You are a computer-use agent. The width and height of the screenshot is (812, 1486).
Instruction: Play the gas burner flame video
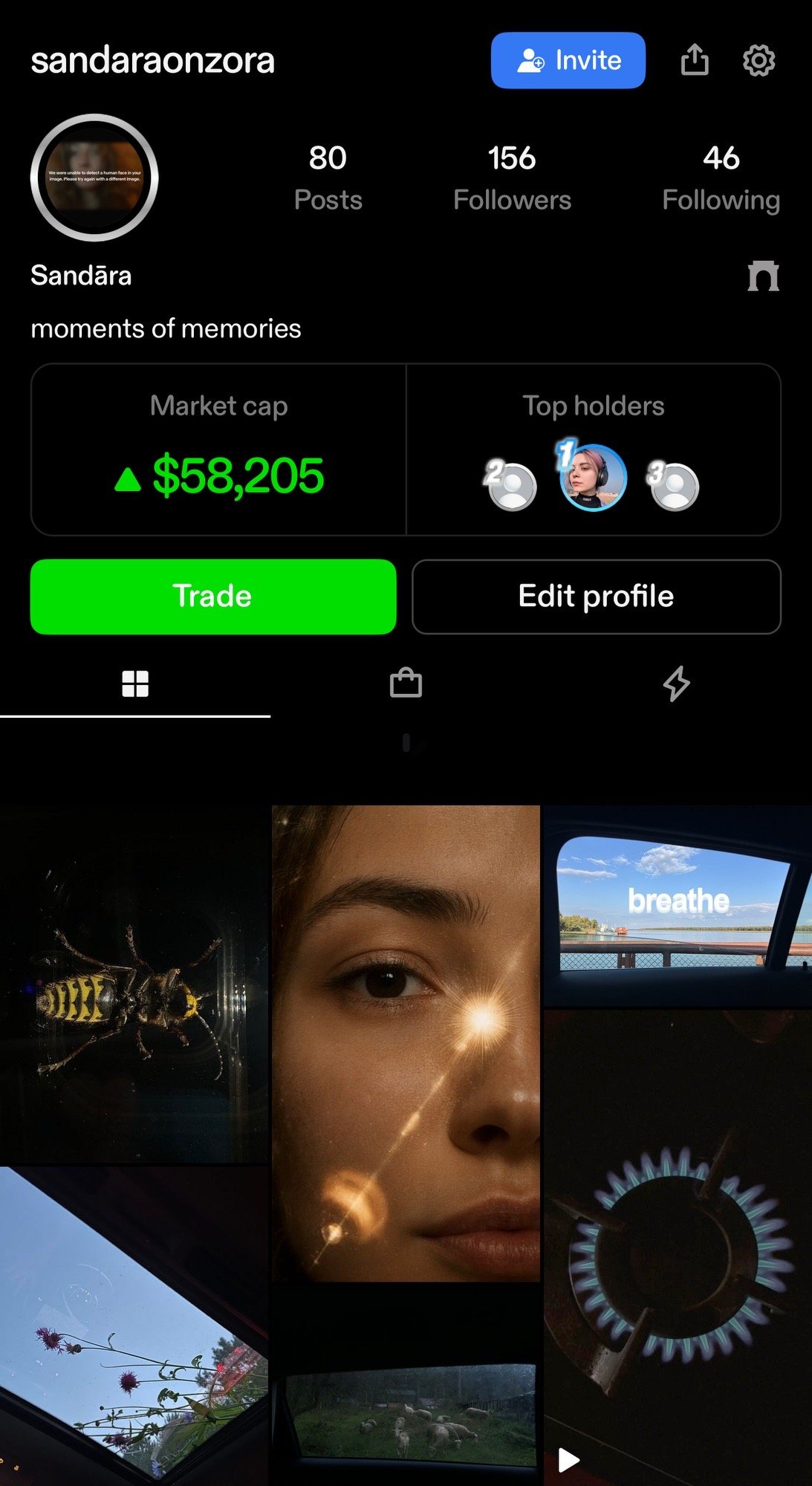[678, 1248]
